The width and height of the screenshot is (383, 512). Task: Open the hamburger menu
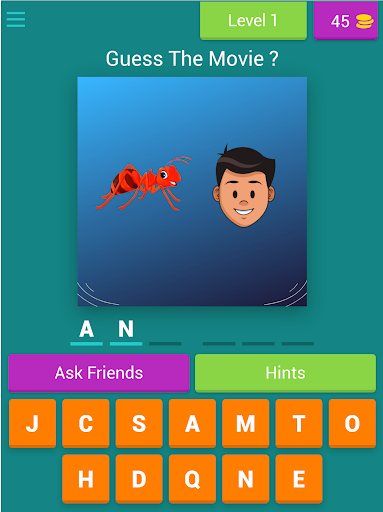pyautogui.click(x=16, y=20)
